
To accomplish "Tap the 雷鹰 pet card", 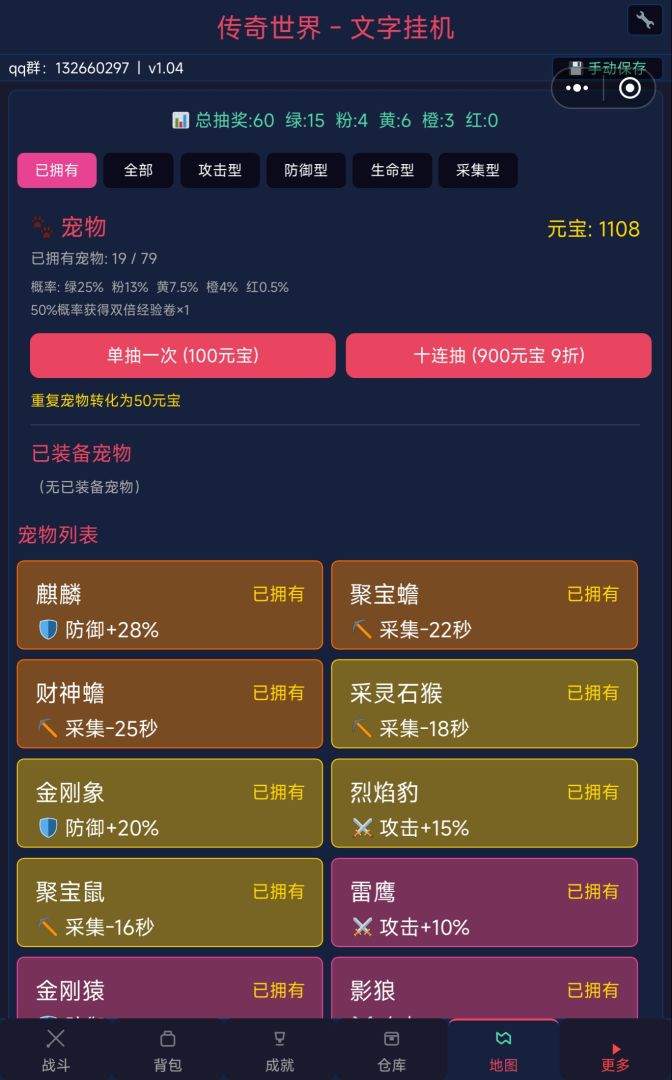I will (x=485, y=902).
